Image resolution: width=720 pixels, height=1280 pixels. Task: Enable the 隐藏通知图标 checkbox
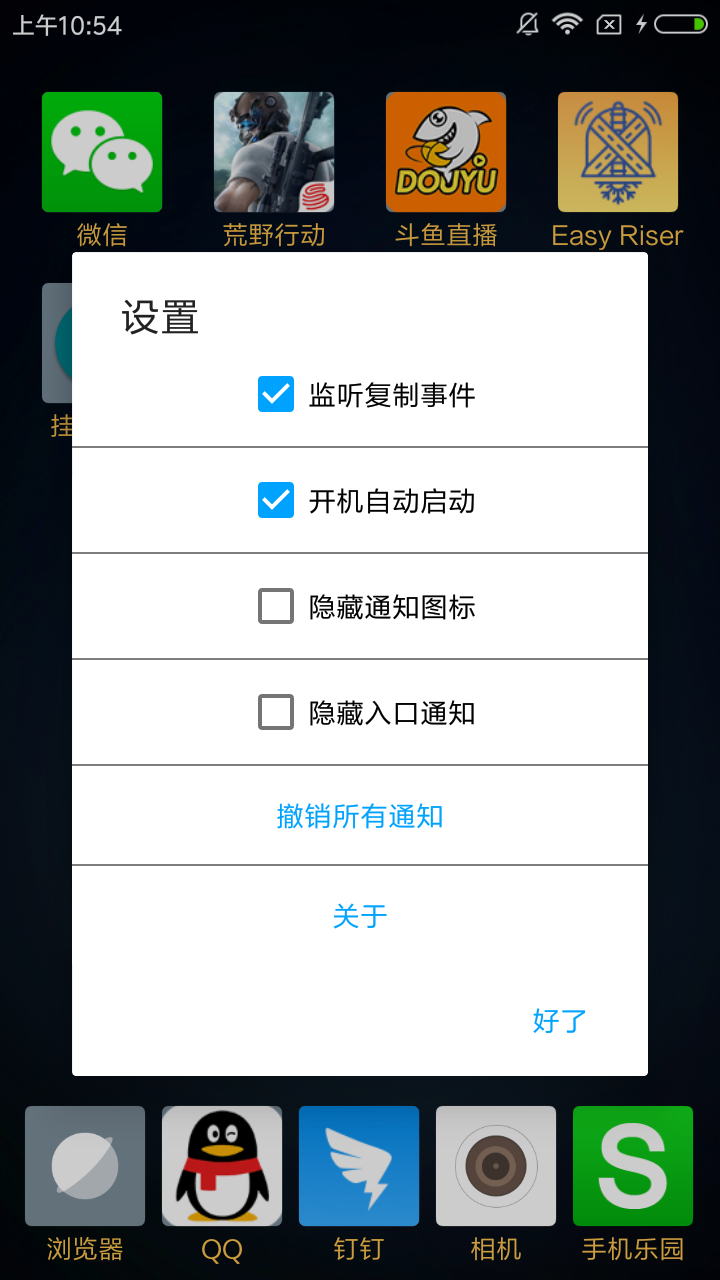(276, 606)
